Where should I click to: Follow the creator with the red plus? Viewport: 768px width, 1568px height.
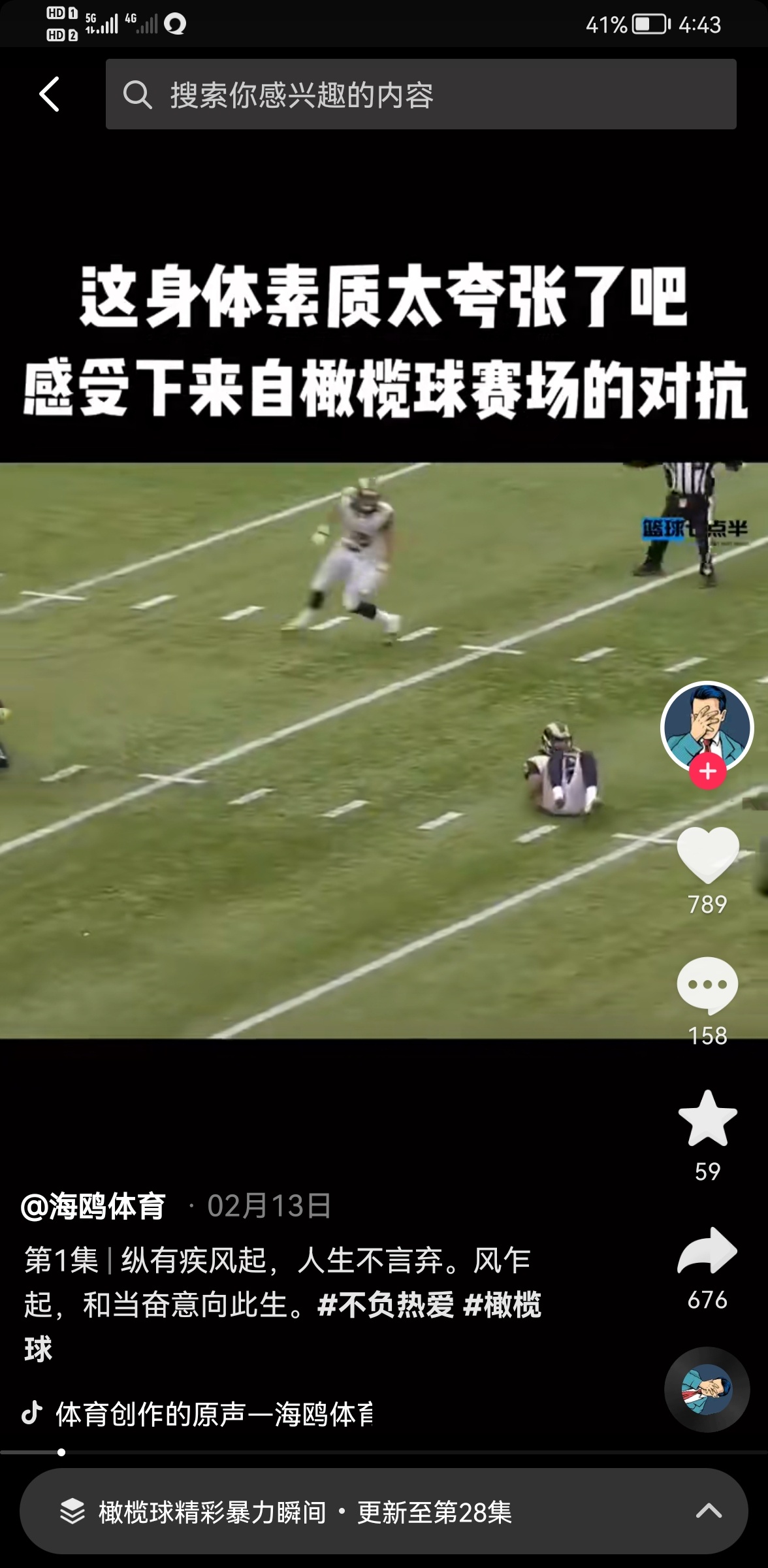coord(707,772)
